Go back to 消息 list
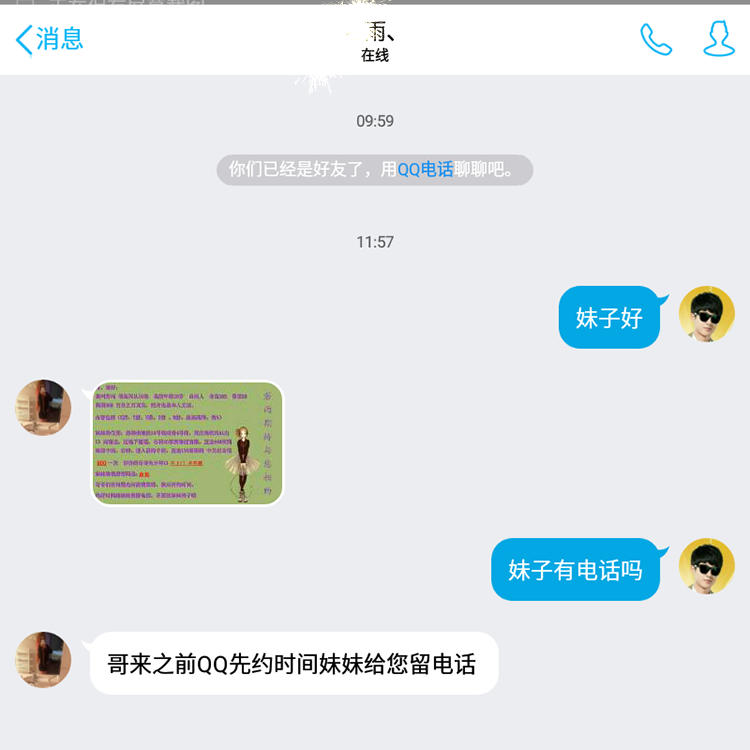This screenshot has height=750, width=750. (x=49, y=40)
